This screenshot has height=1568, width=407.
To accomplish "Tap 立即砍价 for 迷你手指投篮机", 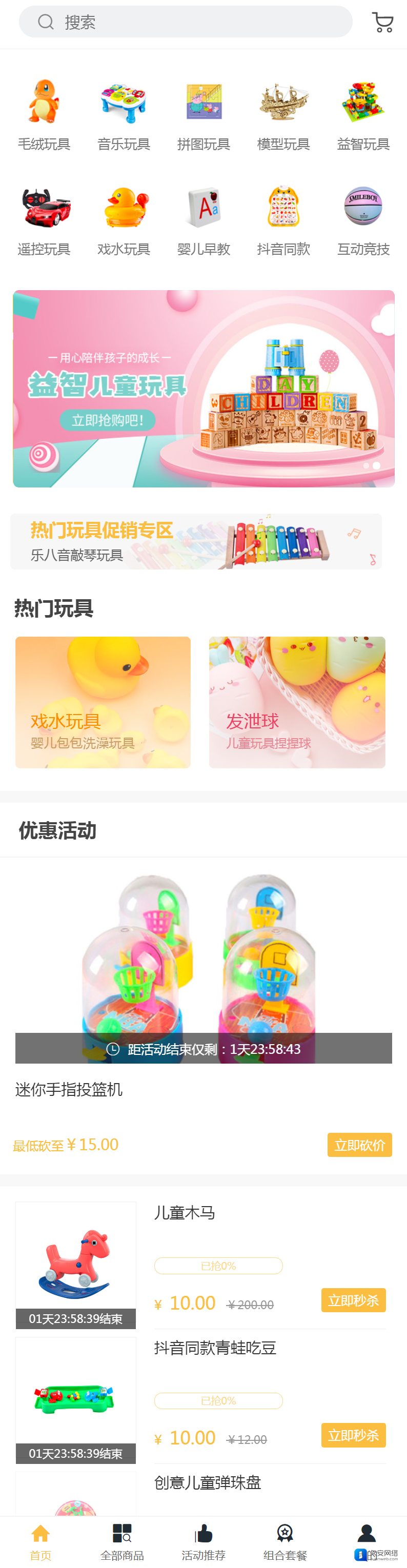I will [359, 1144].
